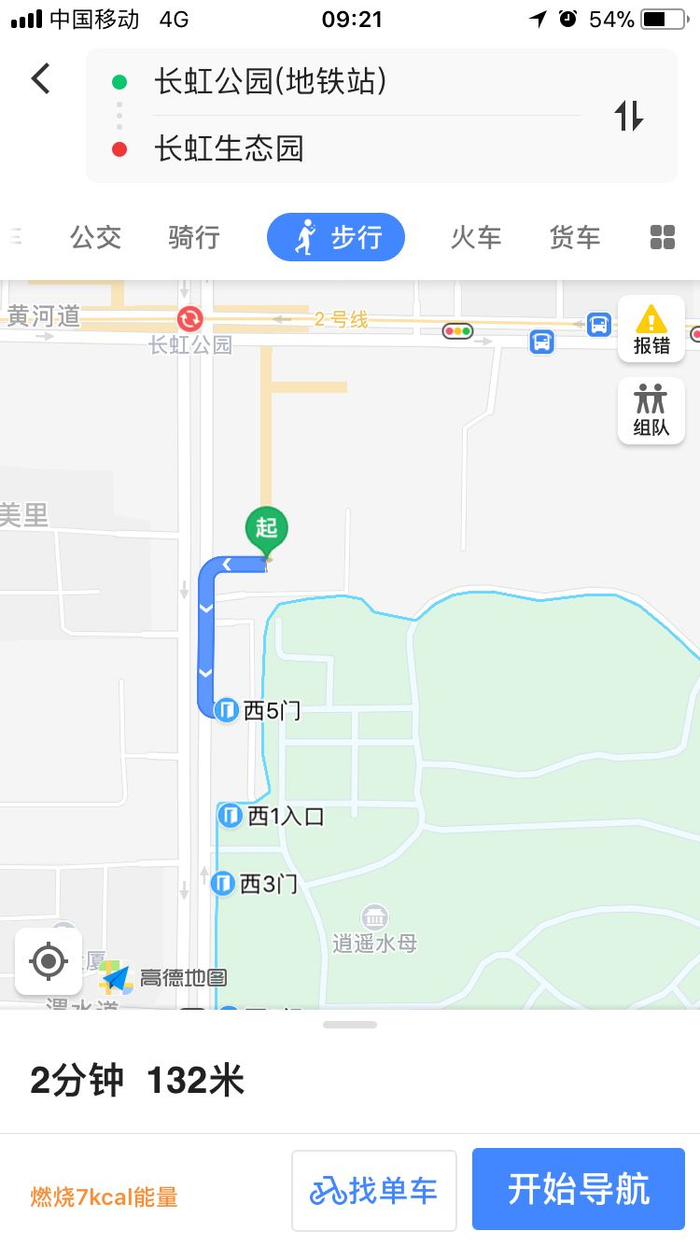
Task: Start navigation with 开始导航
Action: point(578,1189)
